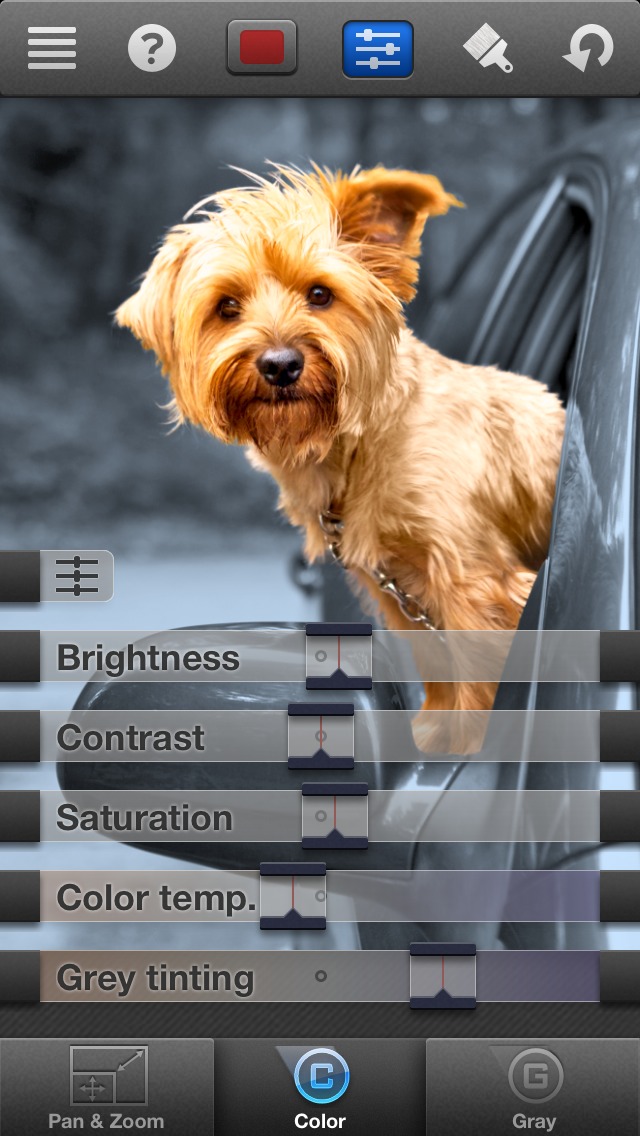640x1136 pixels.
Task: Open the help question mark
Action: (152, 48)
